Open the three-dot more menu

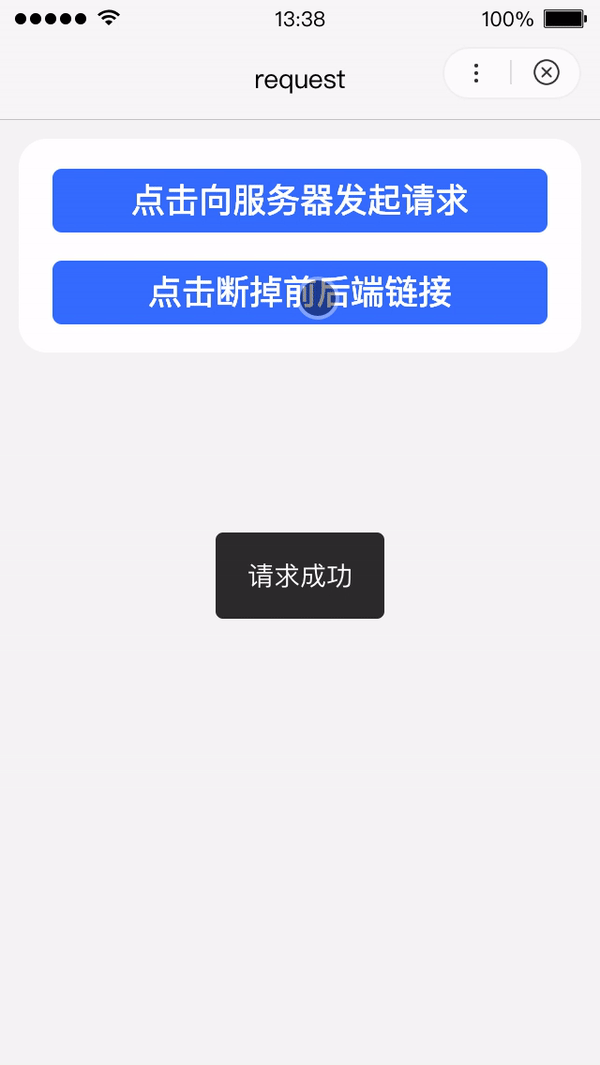pos(476,73)
